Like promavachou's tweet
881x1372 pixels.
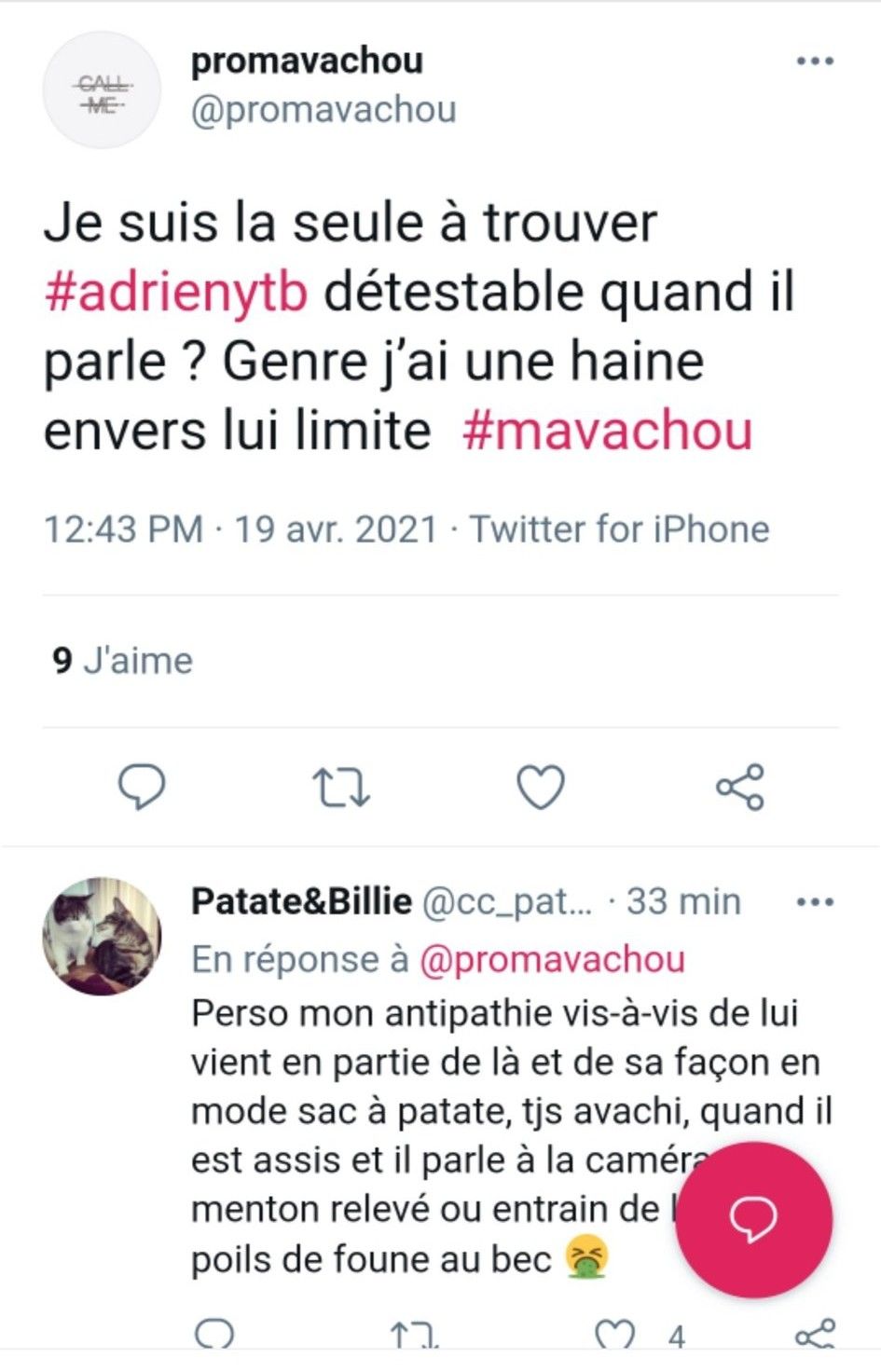(541, 787)
